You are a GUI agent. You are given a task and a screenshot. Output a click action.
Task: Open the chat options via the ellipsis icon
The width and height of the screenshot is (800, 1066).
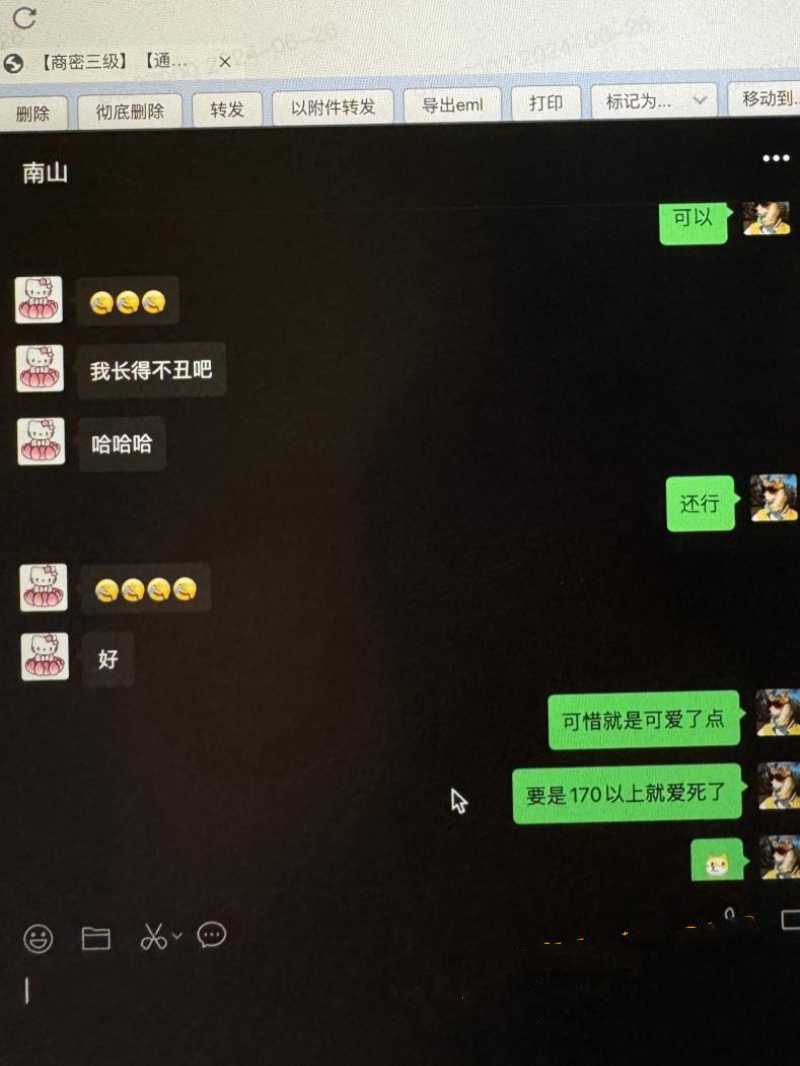[x=774, y=158]
